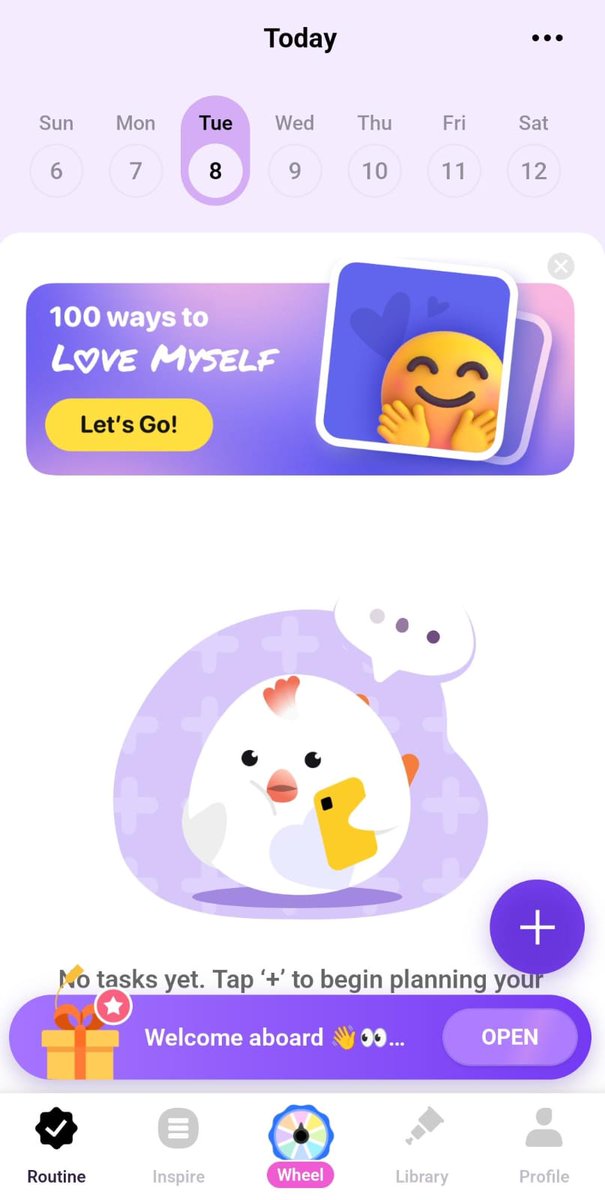This screenshot has height=1200, width=605.
Task: Select Sunday the 6th
Action: click(56, 170)
